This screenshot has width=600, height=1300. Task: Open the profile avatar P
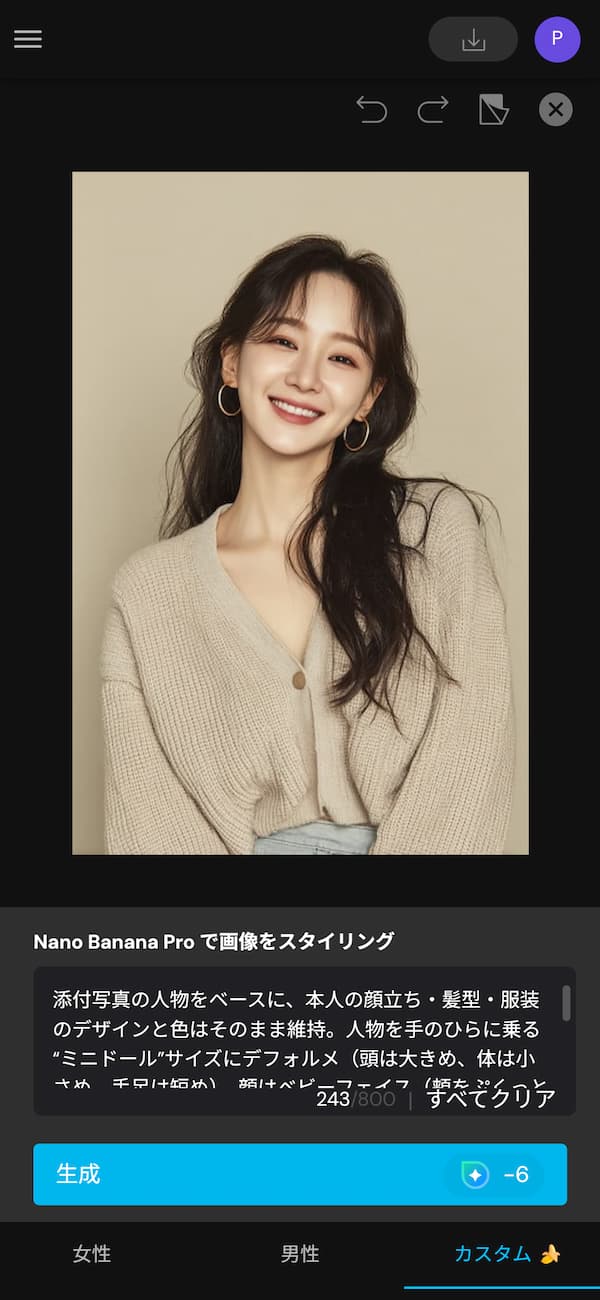557,39
